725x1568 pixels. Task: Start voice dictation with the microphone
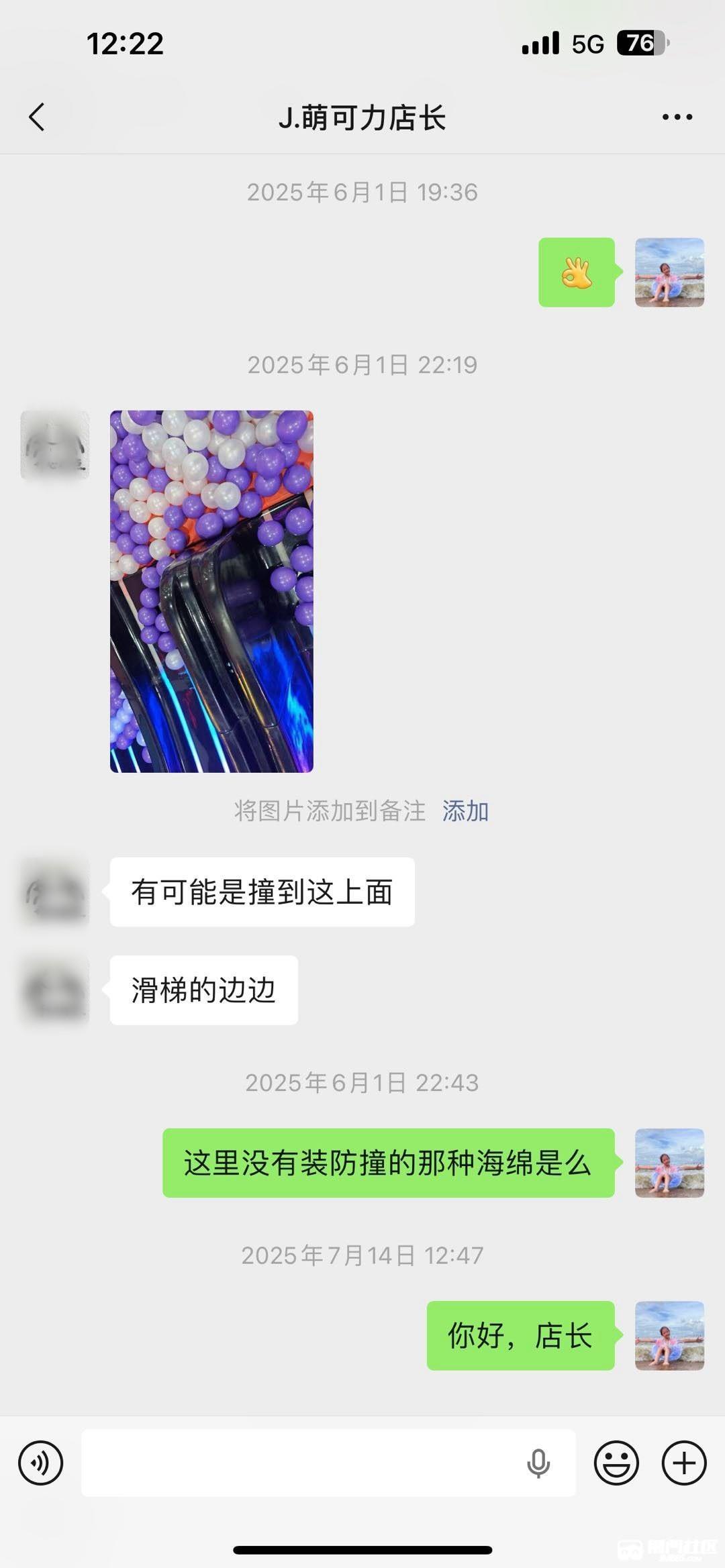coord(538,1463)
